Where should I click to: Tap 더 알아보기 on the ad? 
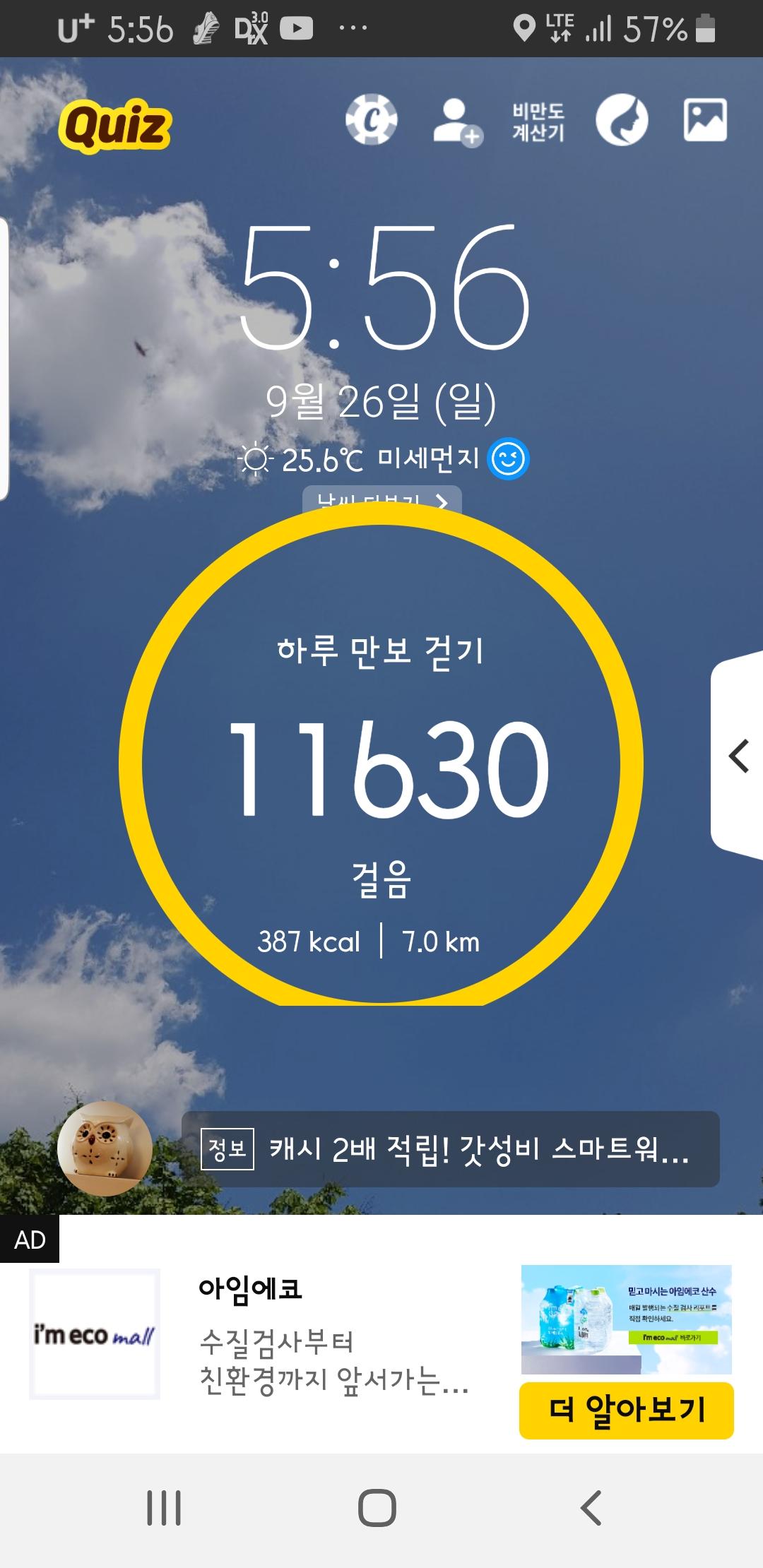pyautogui.click(x=626, y=1410)
